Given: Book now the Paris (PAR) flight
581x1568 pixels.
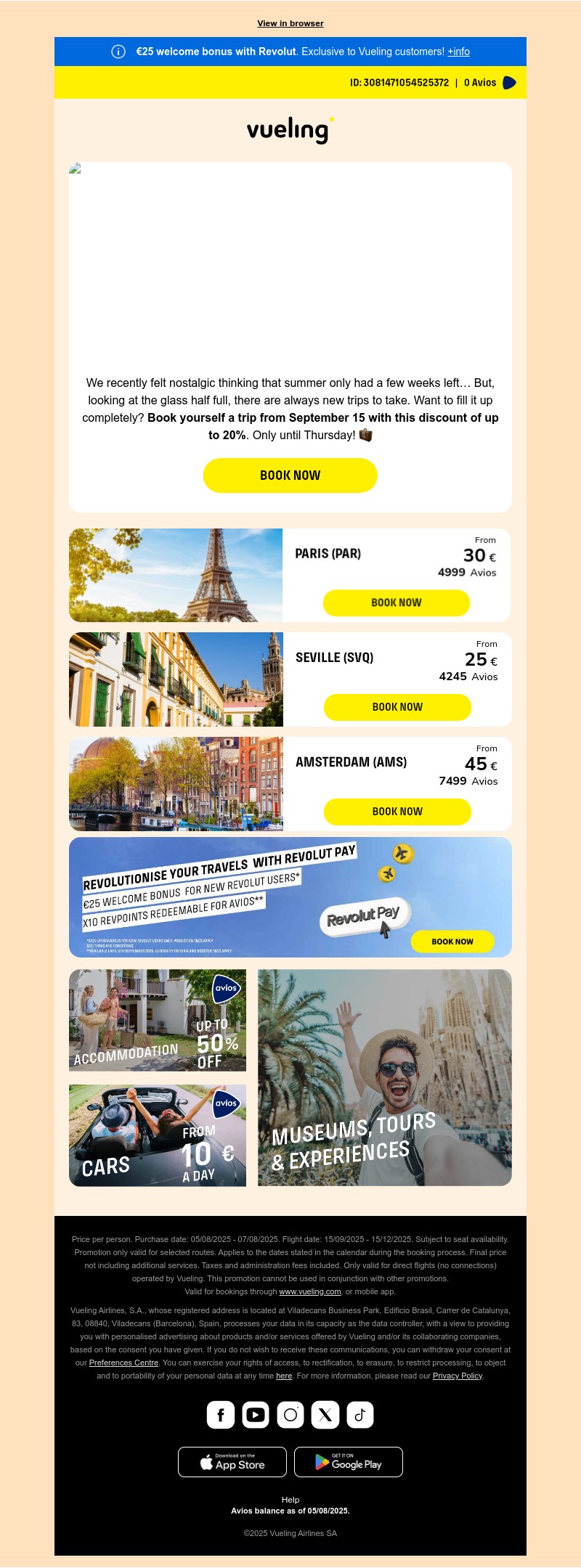Looking at the screenshot, I should click(396, 603).
